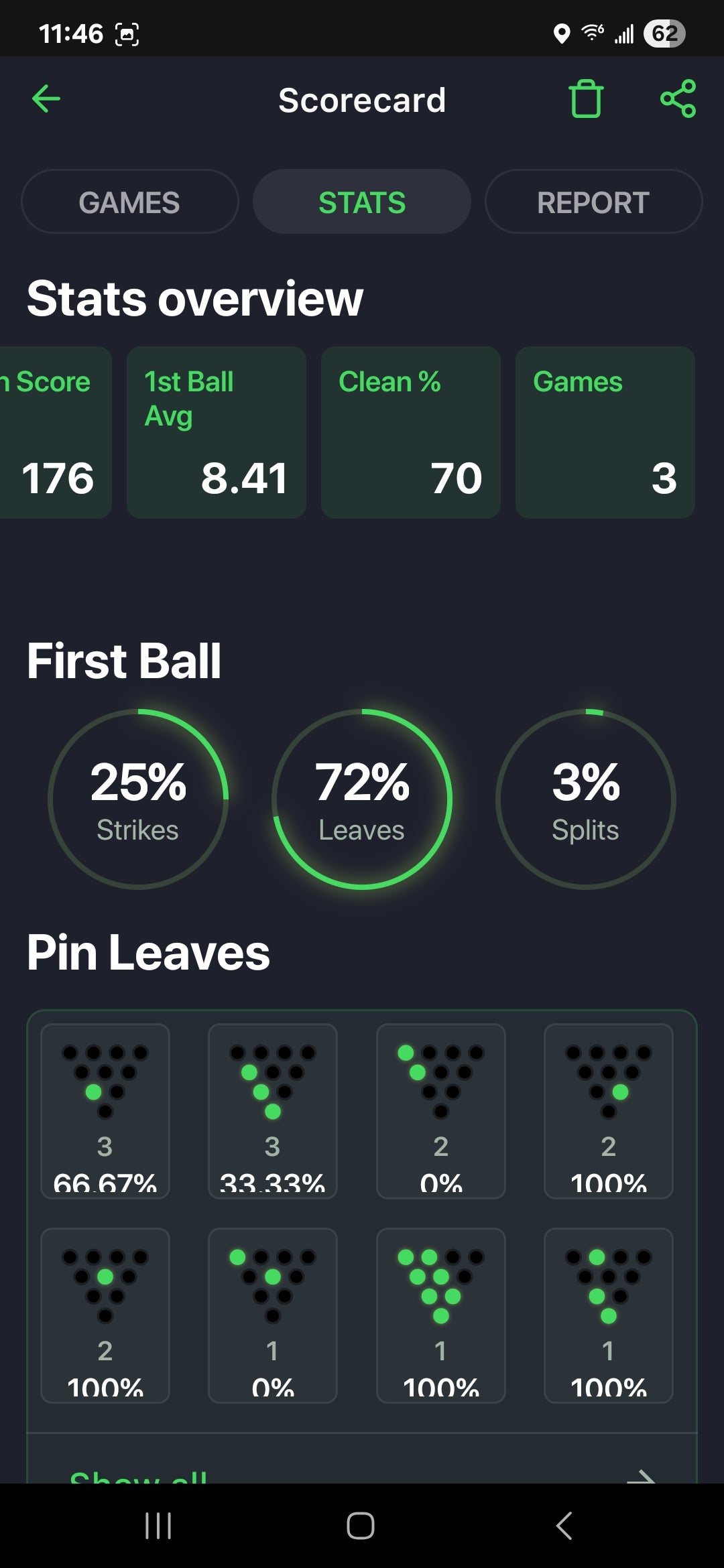Go back using the top-left arrow
The height and width of the screenshot is (1568, 724).
click(x=46, y=99)
